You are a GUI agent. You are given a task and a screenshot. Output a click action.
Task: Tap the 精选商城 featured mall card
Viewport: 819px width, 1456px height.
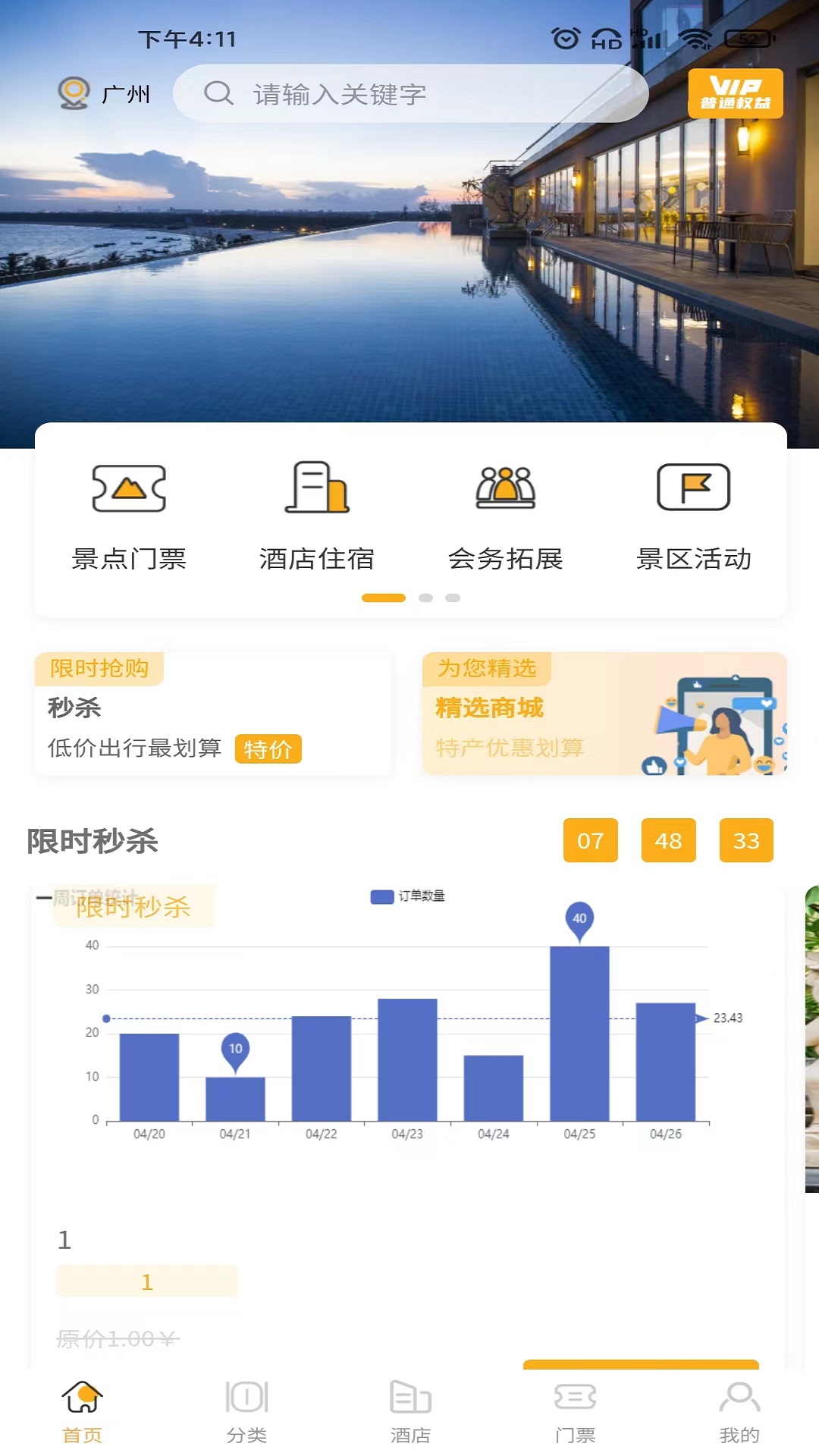pyautogui.click(x=603, y=714)
